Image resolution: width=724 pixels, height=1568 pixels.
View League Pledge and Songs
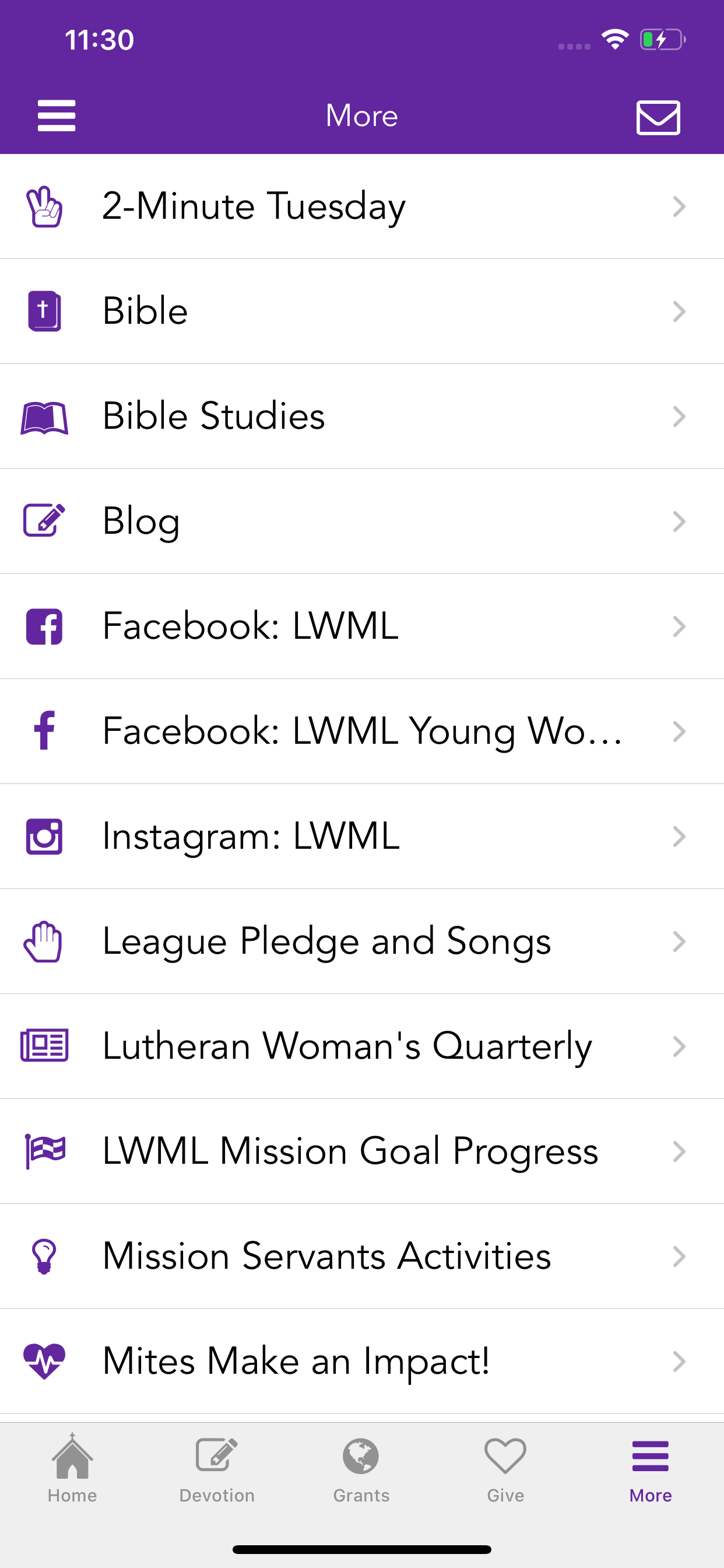coord(362,942)
